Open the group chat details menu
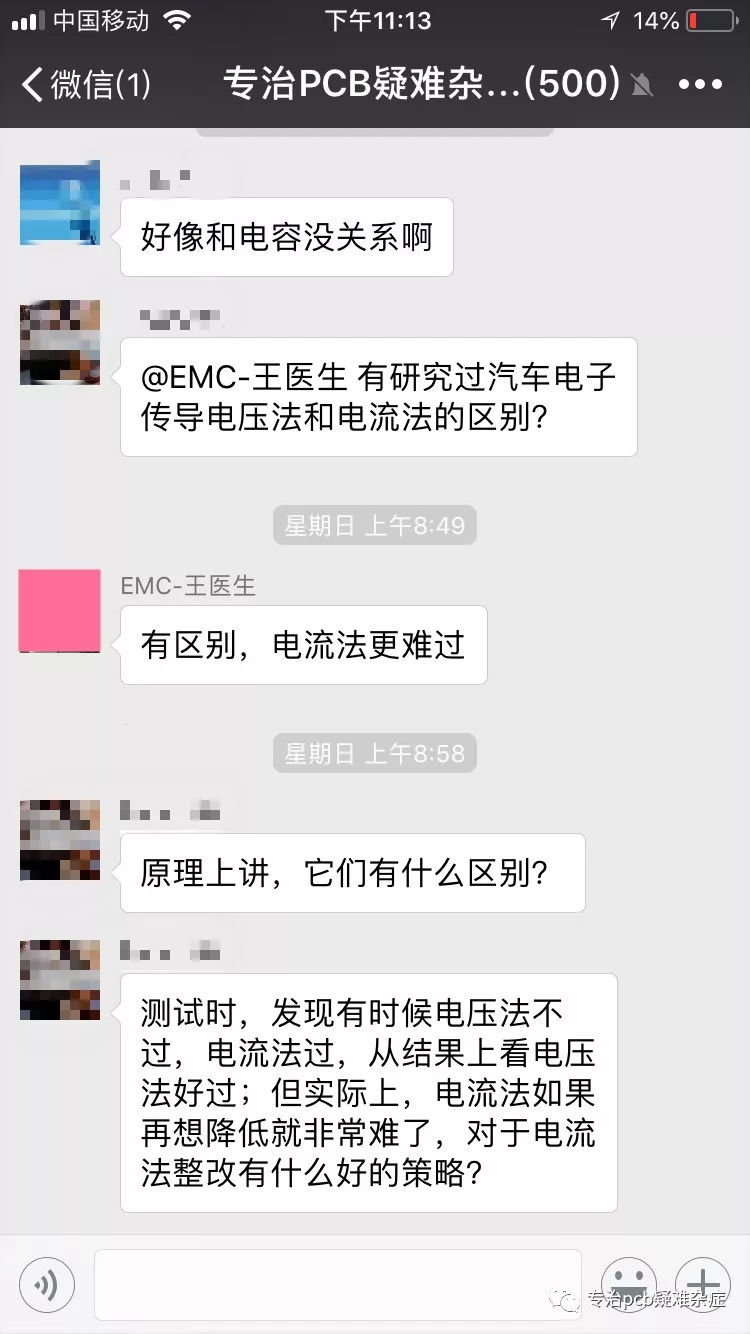 pyautogui.click(x=700, y=85)
